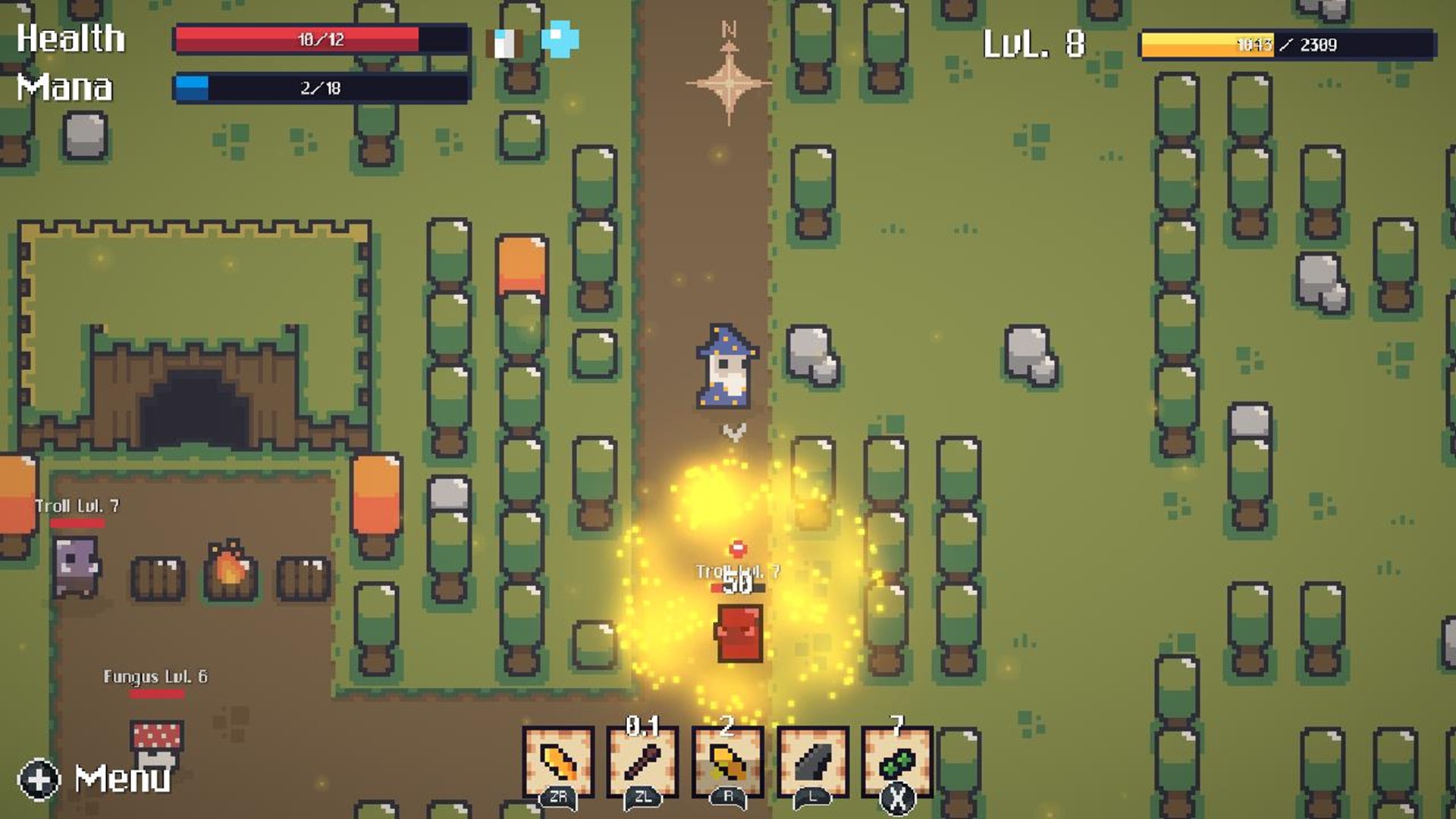
Task: Select the wooden staff in the ZL slot
Action: [642, 762]
